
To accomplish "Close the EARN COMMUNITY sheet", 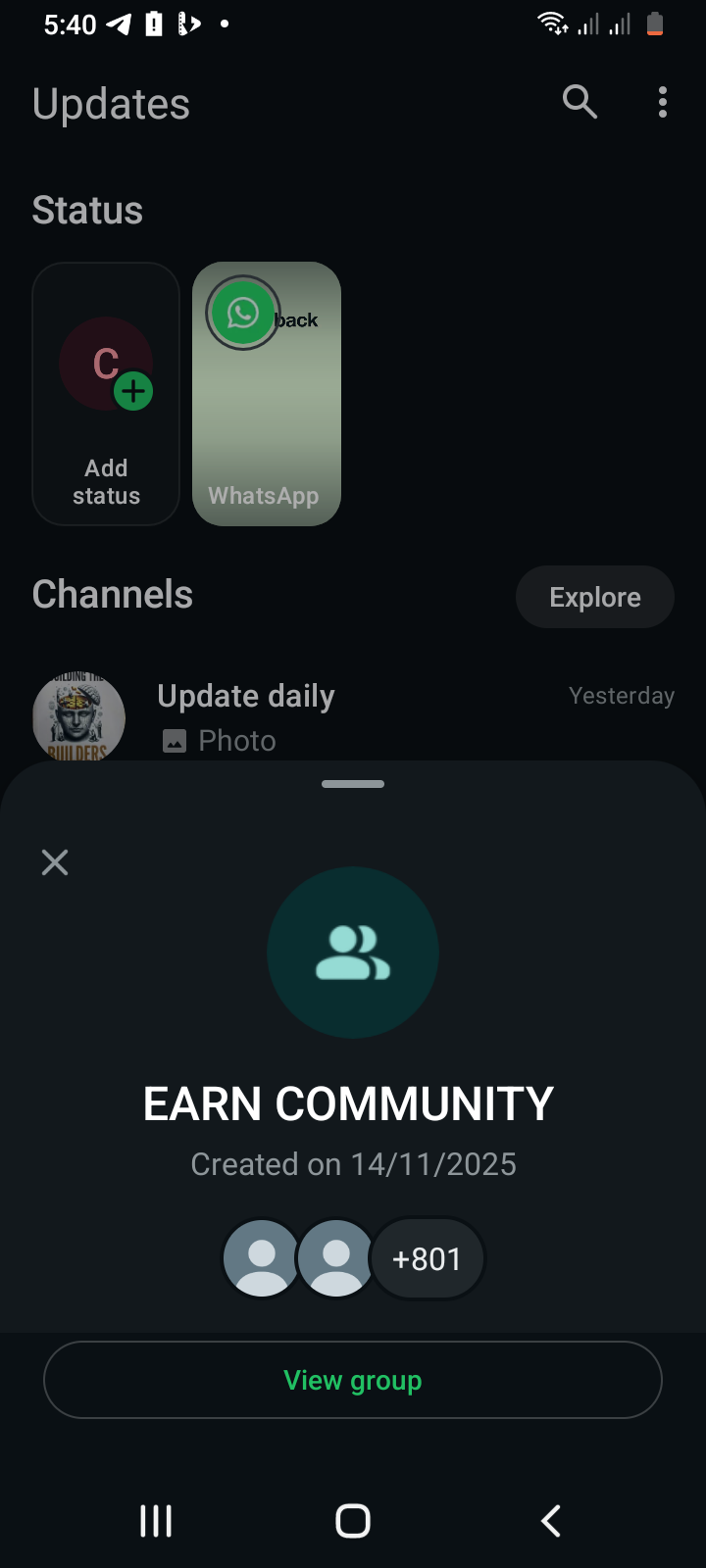I will [x=55, y=862].
